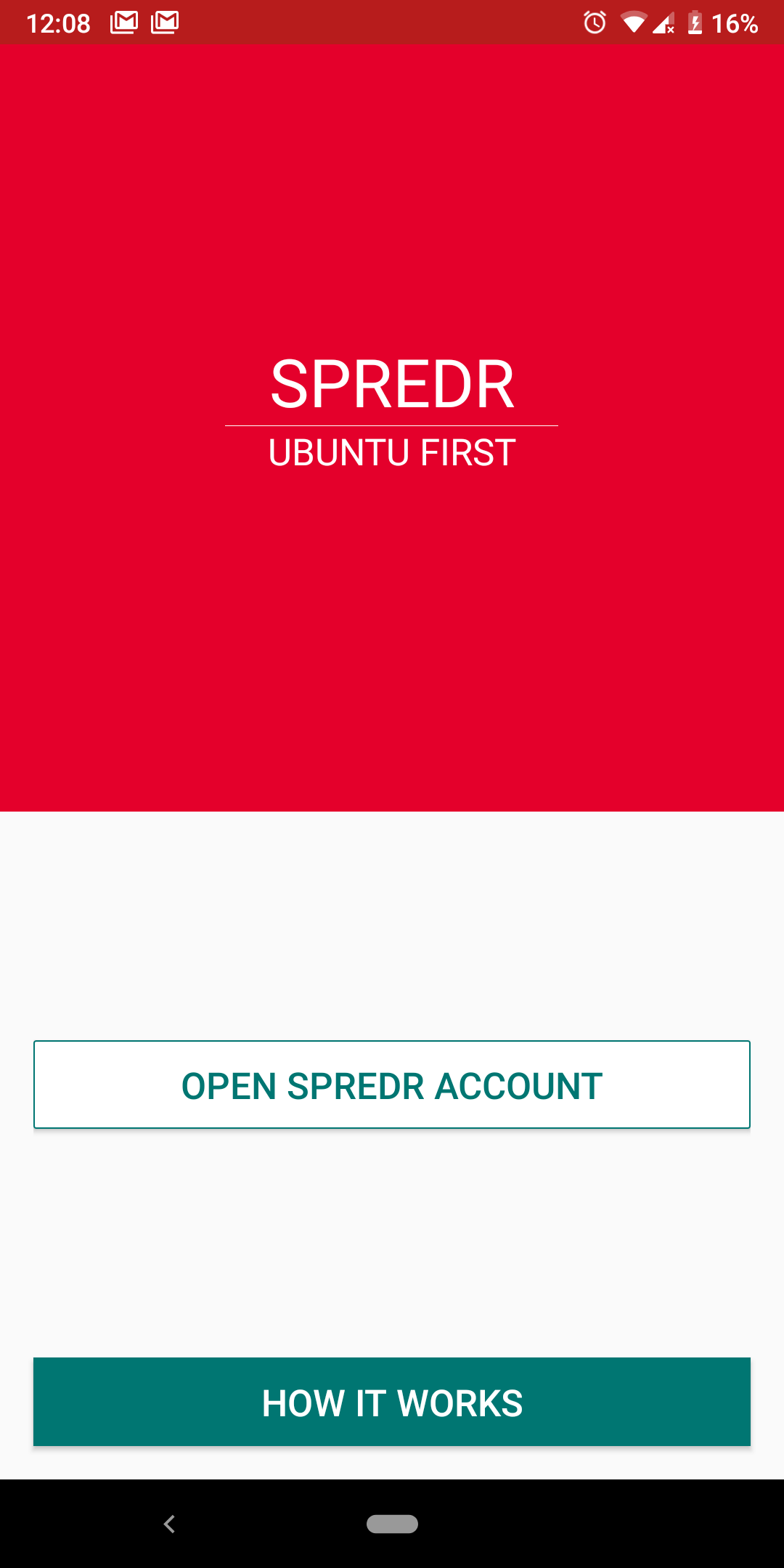Tap the Open Spredr Account button
Viewport: 784px width, 1568px height.
tap(392, 1085)
